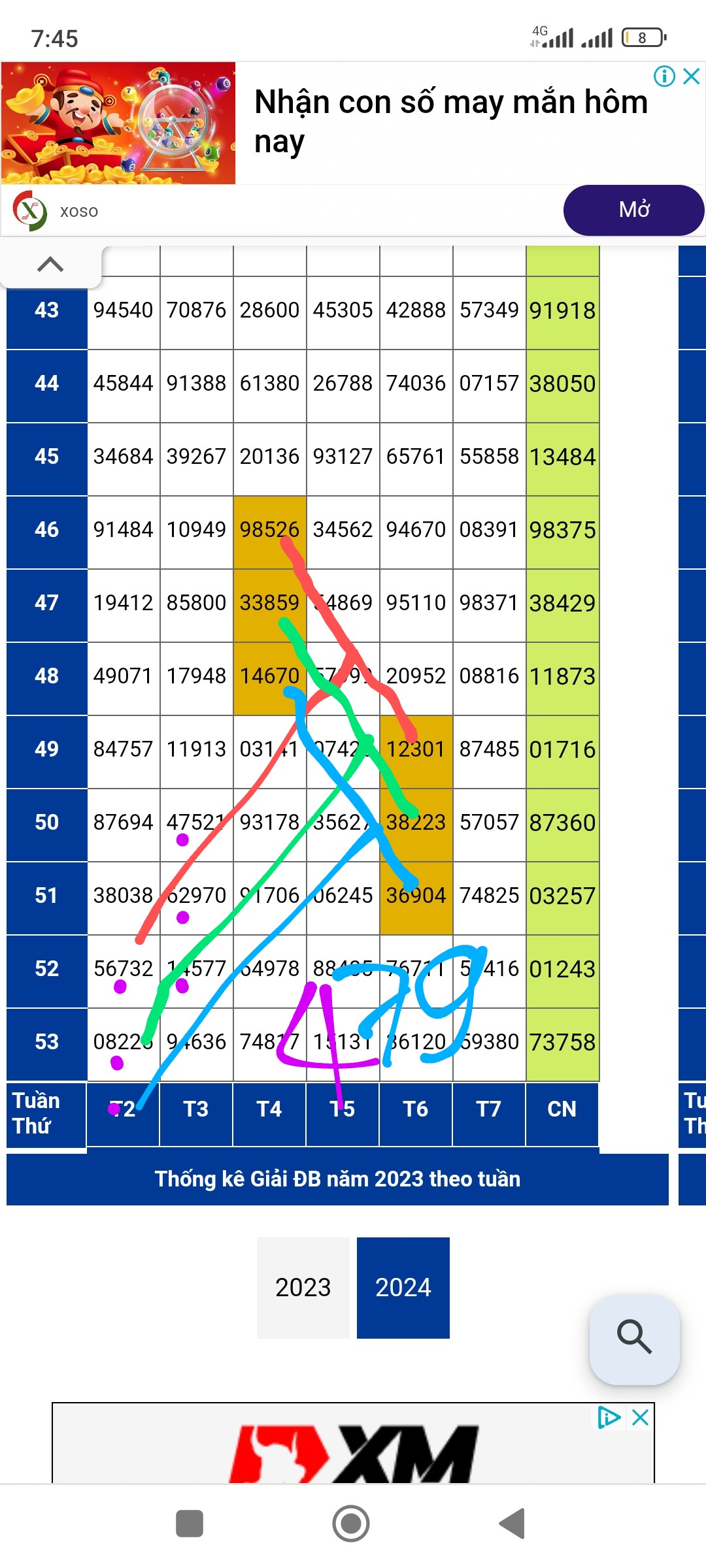Viewport: 706px width, 1568px height.
Task: Open the AdChoices icon on XM ad
Action: click(608, 1417)
